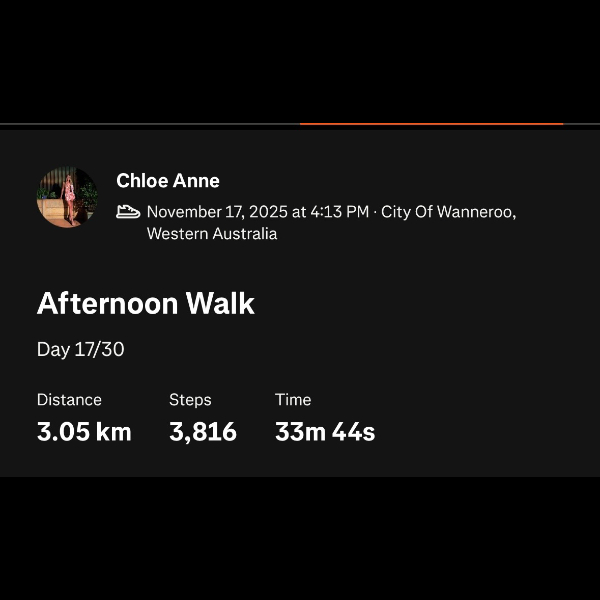Tap the Chloe Anne name link

tap(168, 181)
